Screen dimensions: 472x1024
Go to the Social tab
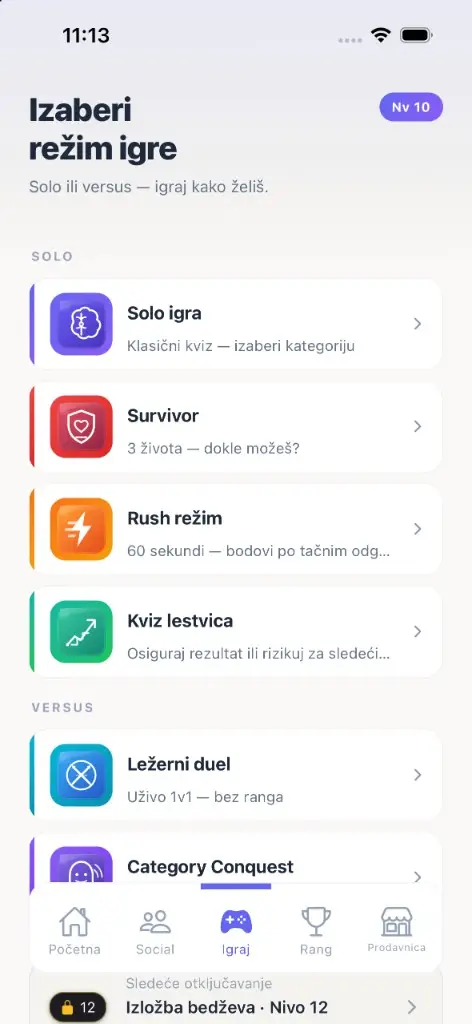(x=155, y=931)
